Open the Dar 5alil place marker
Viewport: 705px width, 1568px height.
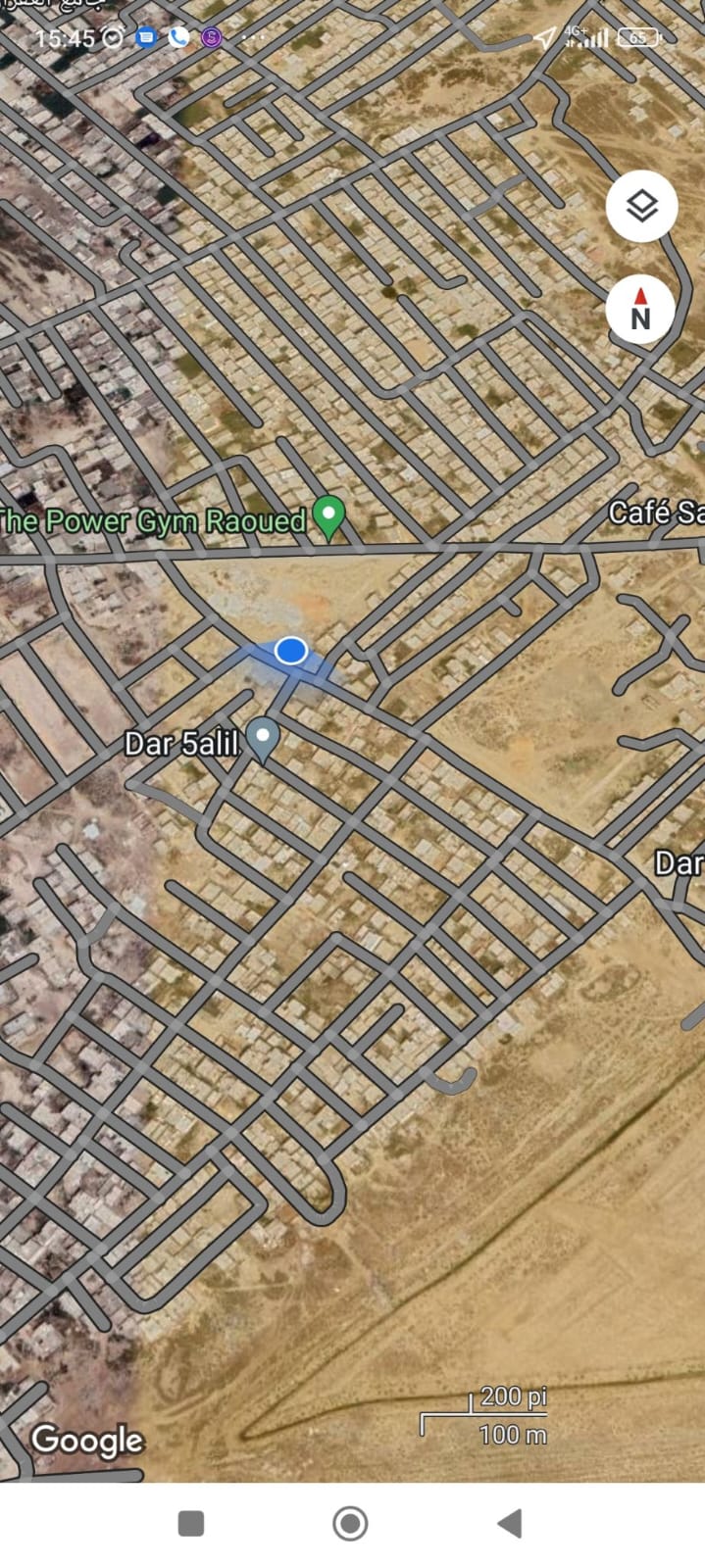[x=262, y=738]
